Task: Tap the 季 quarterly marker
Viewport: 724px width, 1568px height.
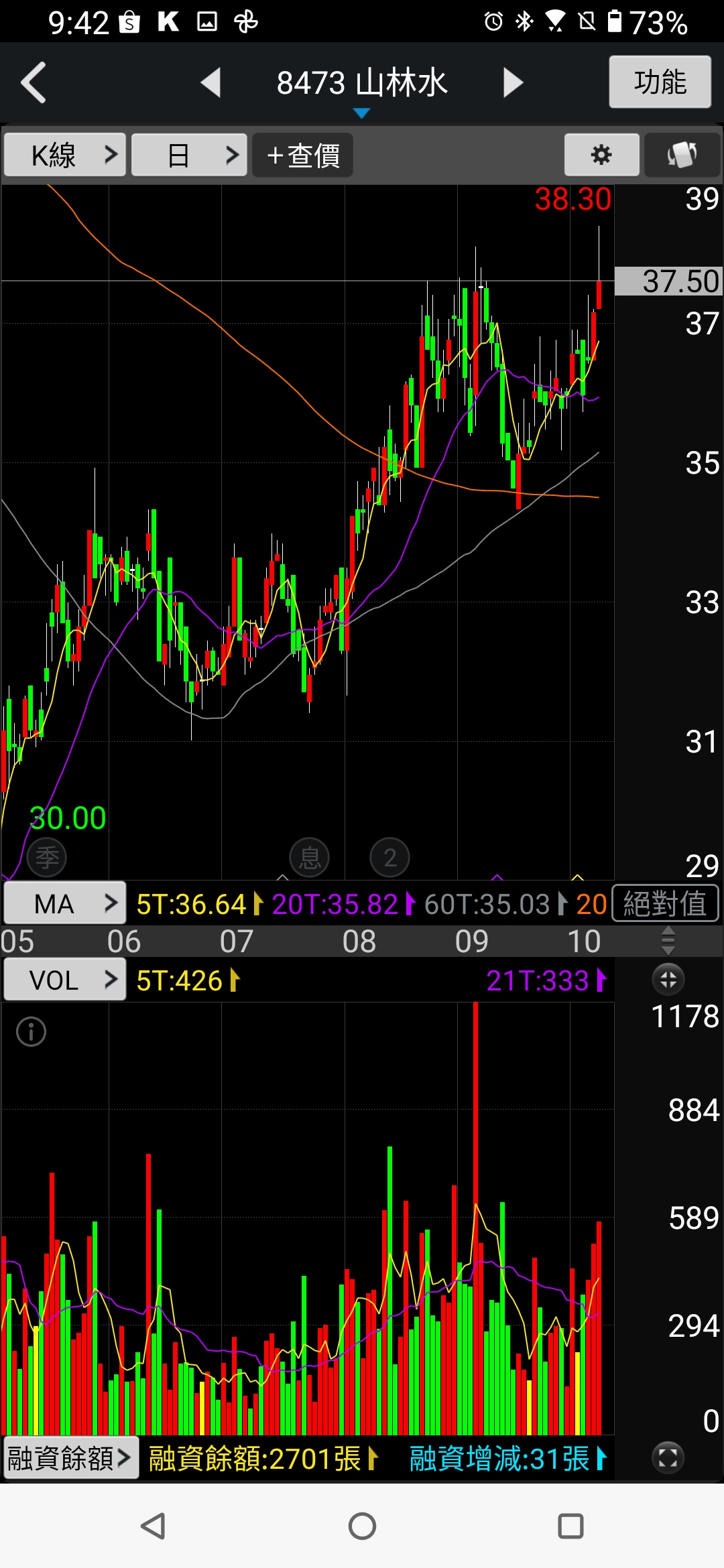Action: tap(46, 857)
